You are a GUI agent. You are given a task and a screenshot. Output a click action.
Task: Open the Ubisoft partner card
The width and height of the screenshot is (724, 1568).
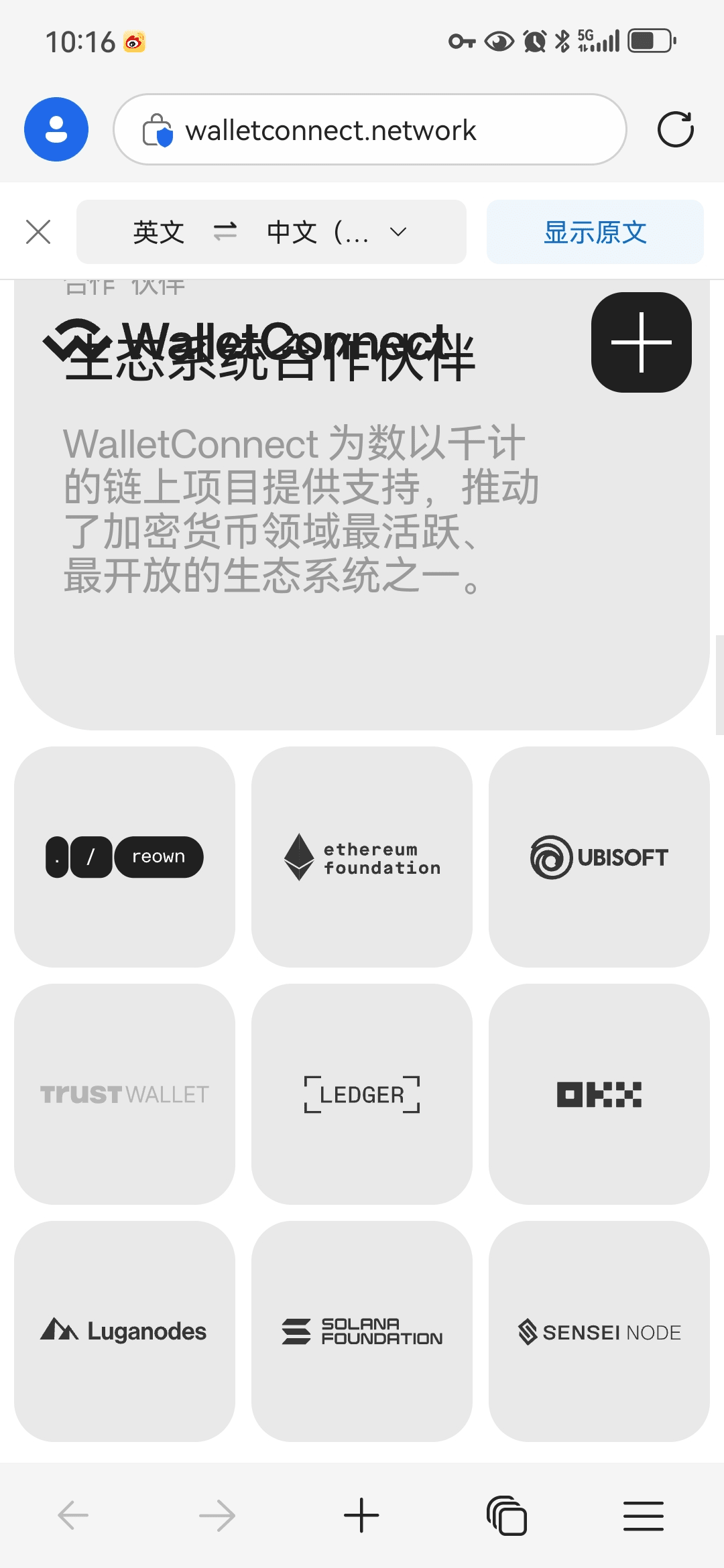tap(599, 856)
